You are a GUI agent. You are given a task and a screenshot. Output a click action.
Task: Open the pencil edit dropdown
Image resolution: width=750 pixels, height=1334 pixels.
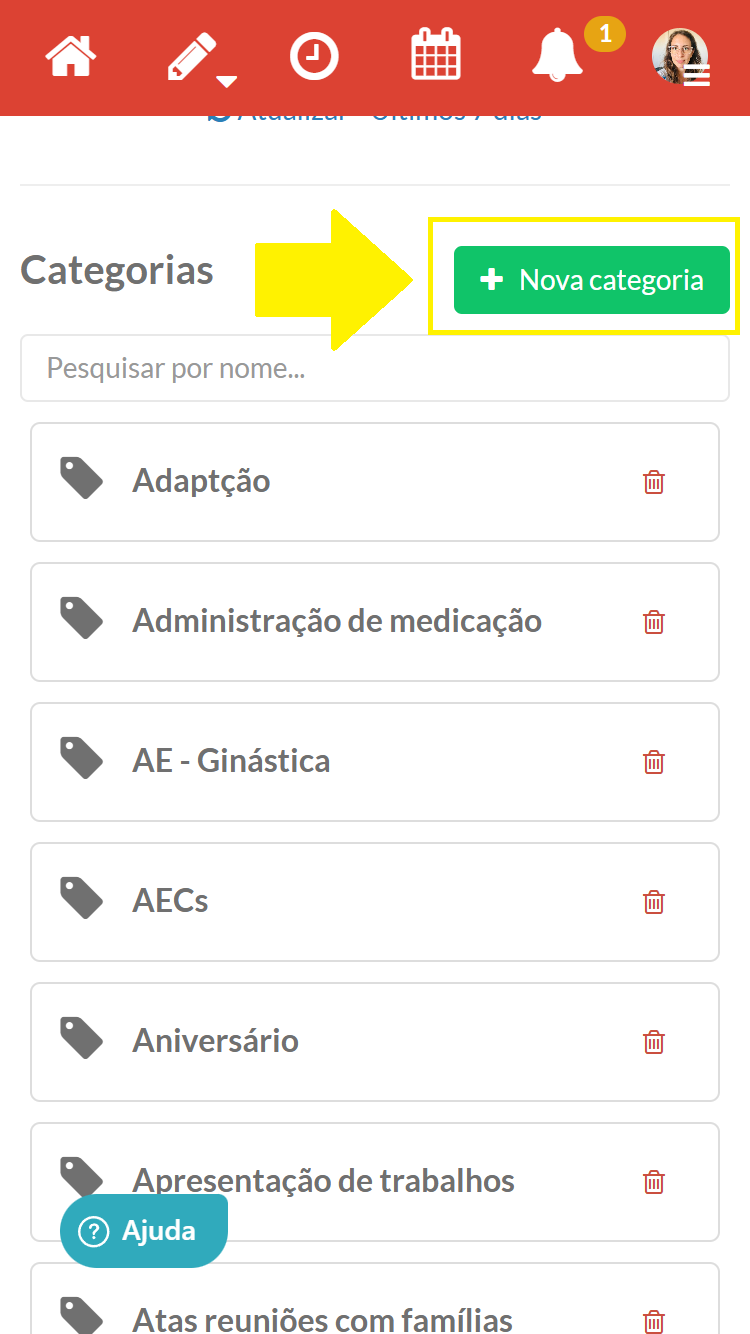[x=197, y=58]
